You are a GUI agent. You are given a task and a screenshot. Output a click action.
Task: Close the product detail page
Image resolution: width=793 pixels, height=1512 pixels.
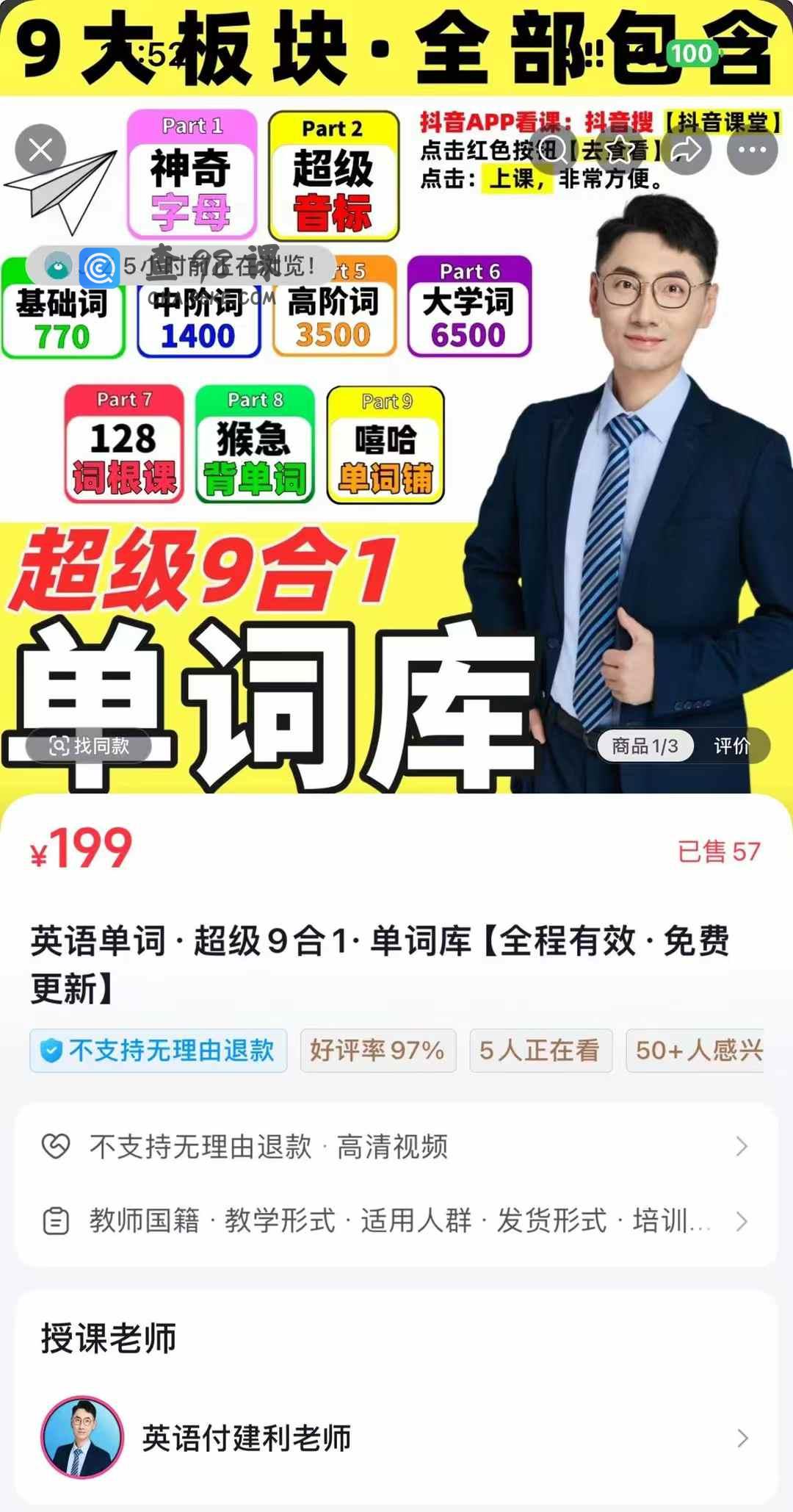pyautogui.click(x=40, y=150)
